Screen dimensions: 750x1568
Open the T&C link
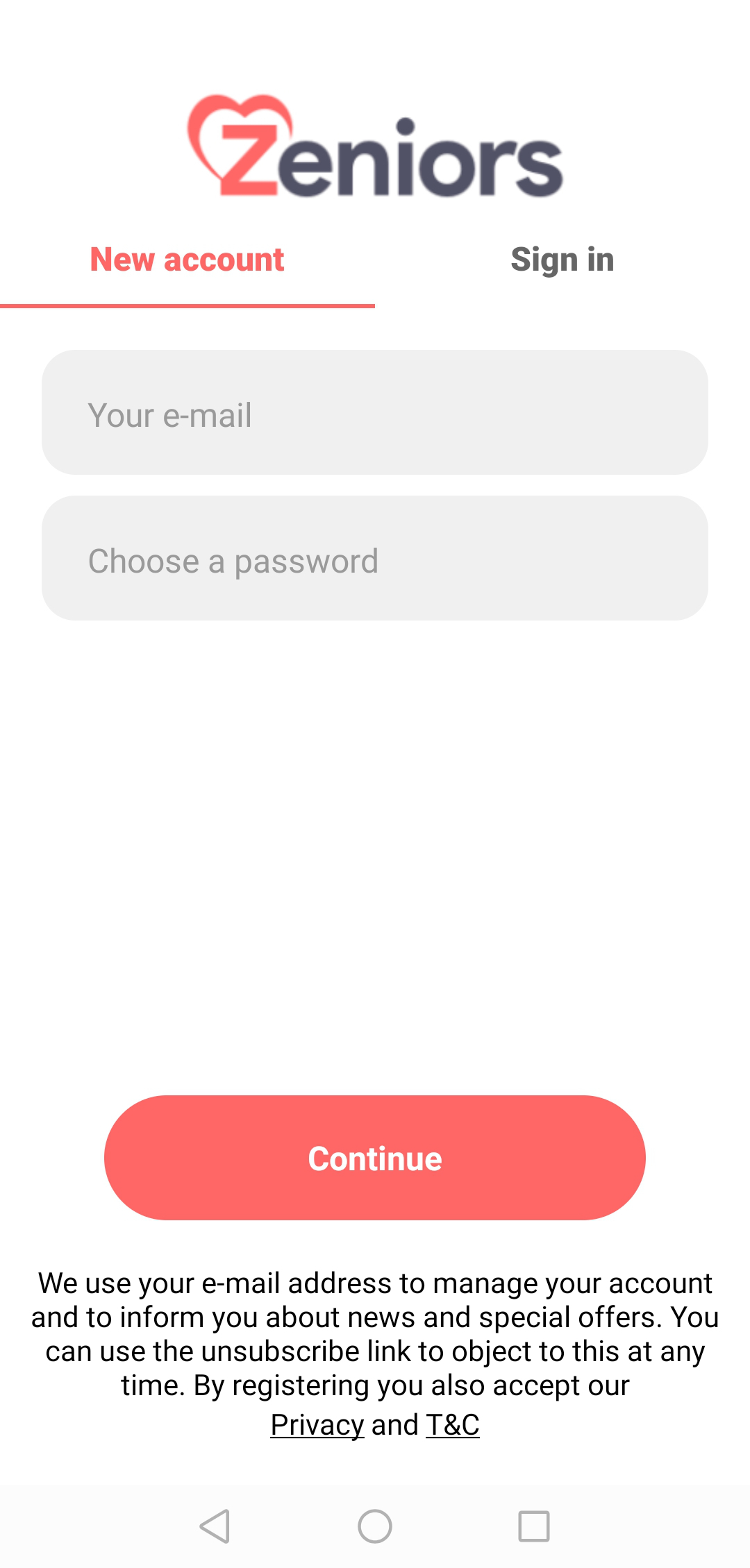click(x=452, y=1425)
